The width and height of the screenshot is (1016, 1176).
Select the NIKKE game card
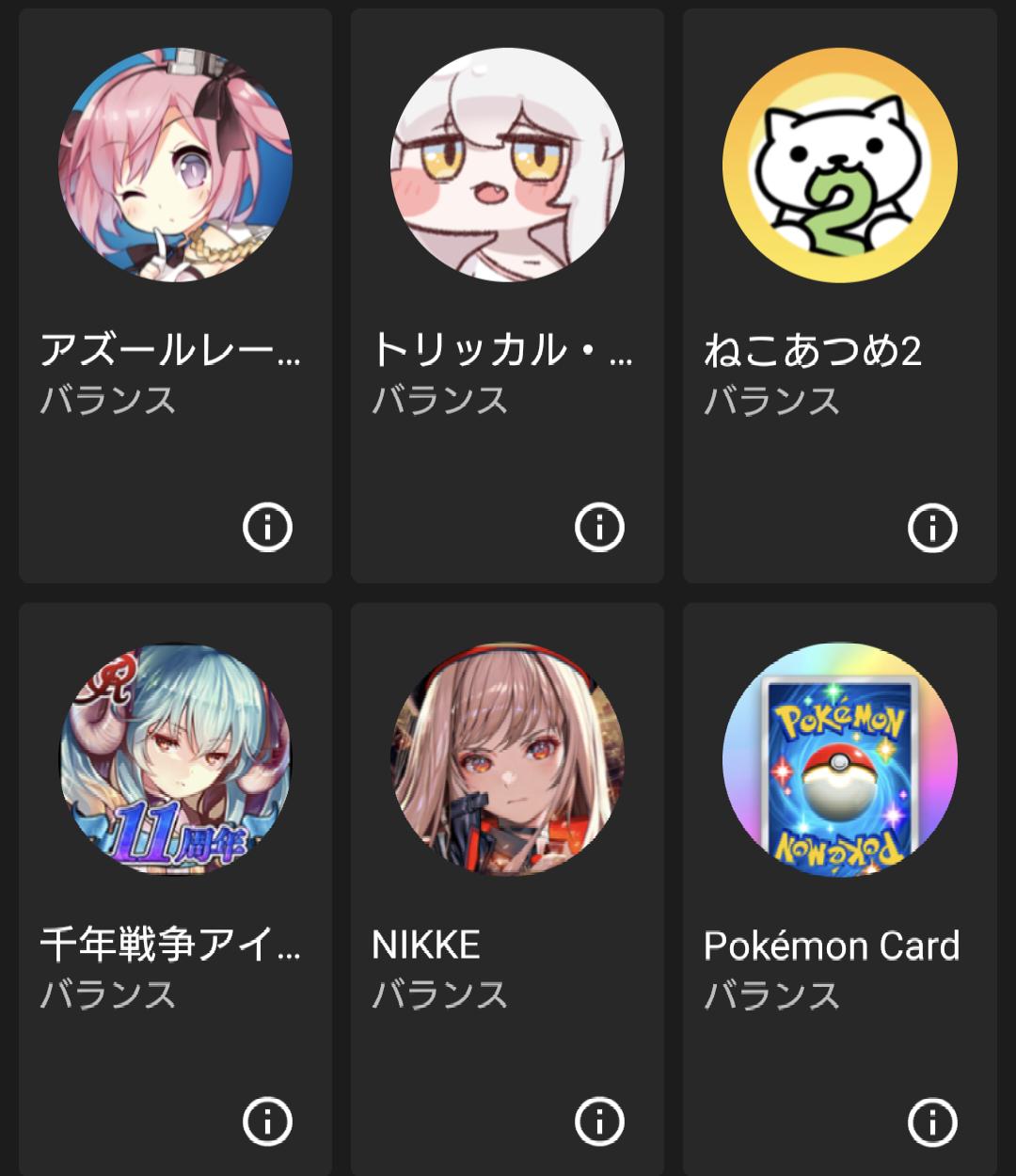[507, 758]
